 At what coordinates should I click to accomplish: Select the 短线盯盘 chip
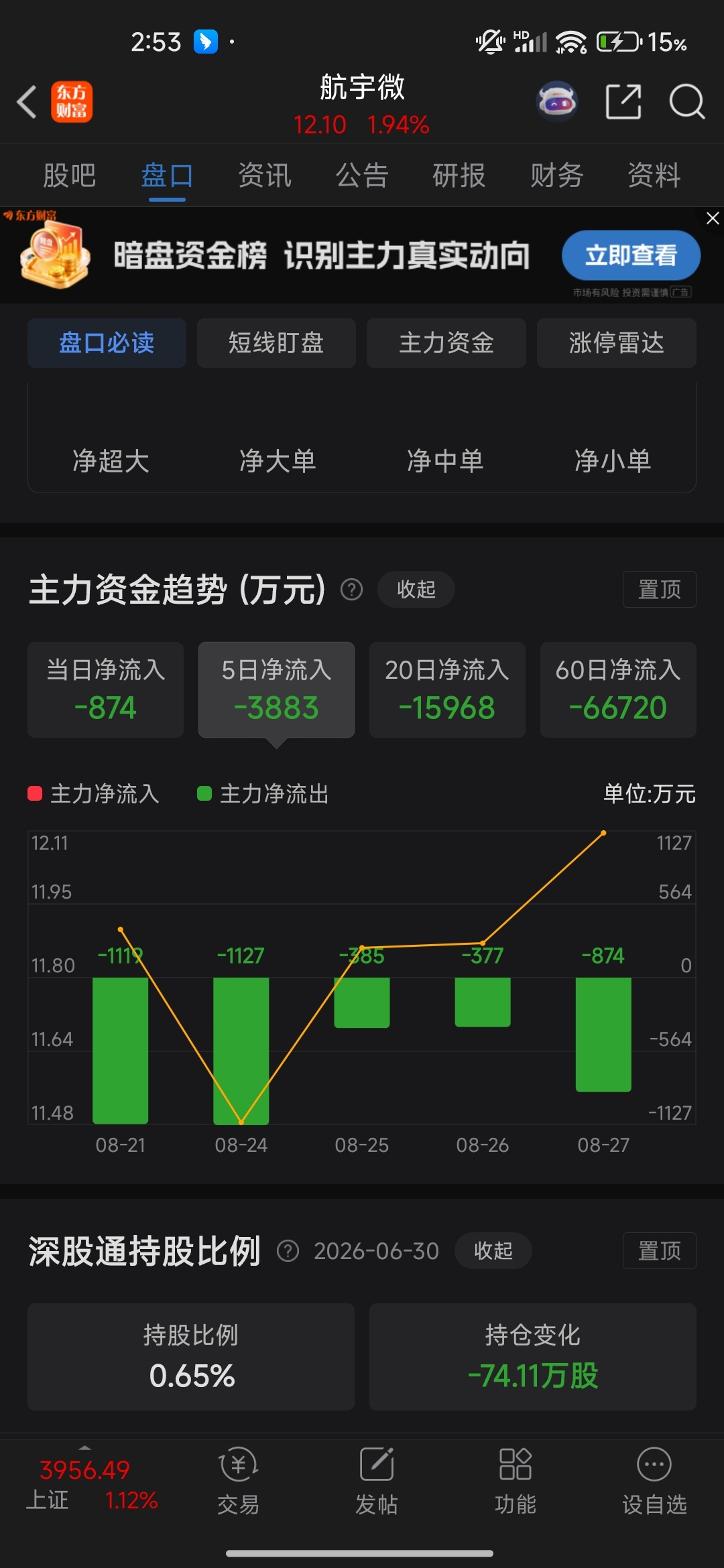click(x=276, y=343)
